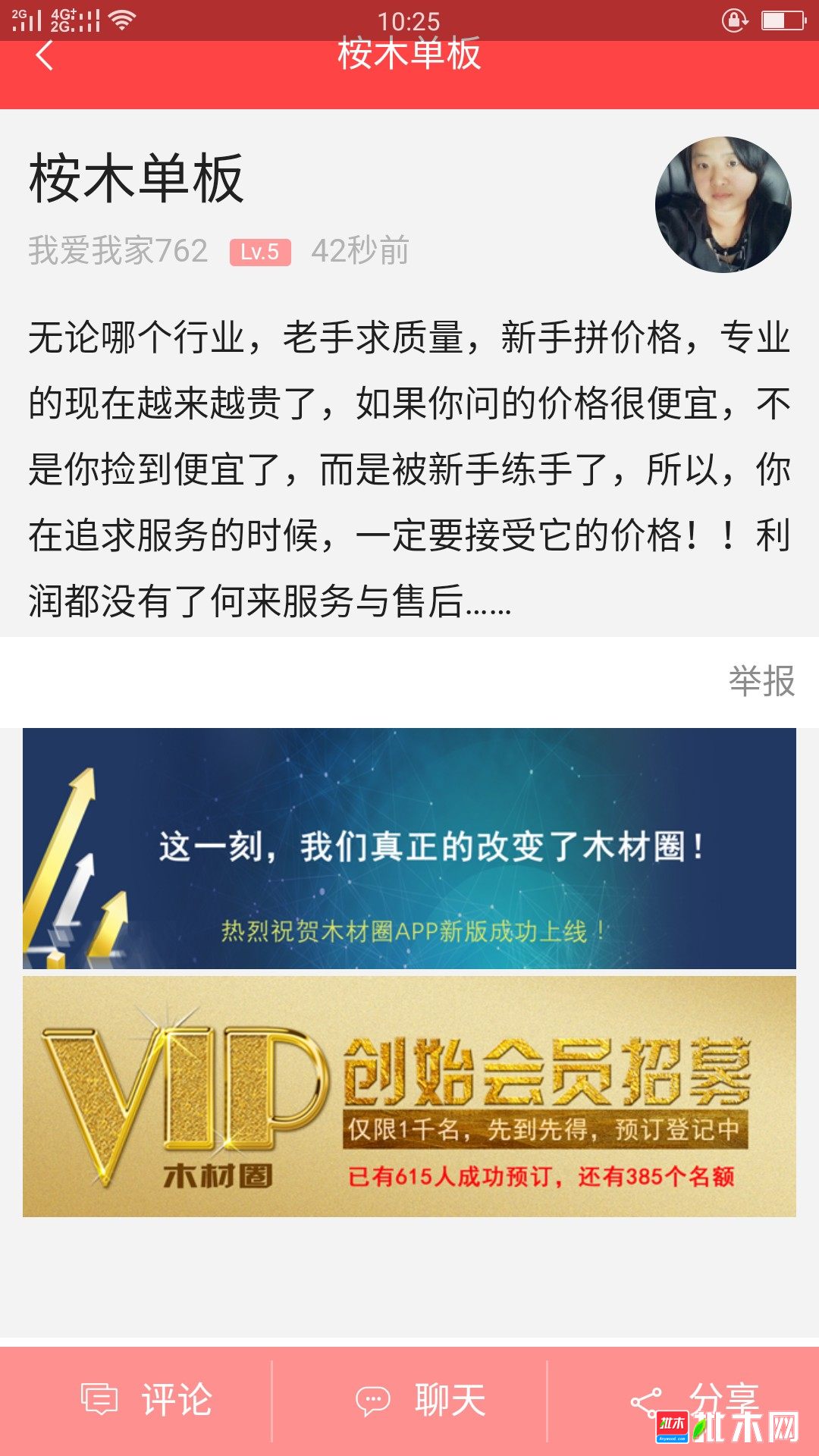Open the 评论 comments button
The image size is (819, 1456).
(x=148, y=1400)
